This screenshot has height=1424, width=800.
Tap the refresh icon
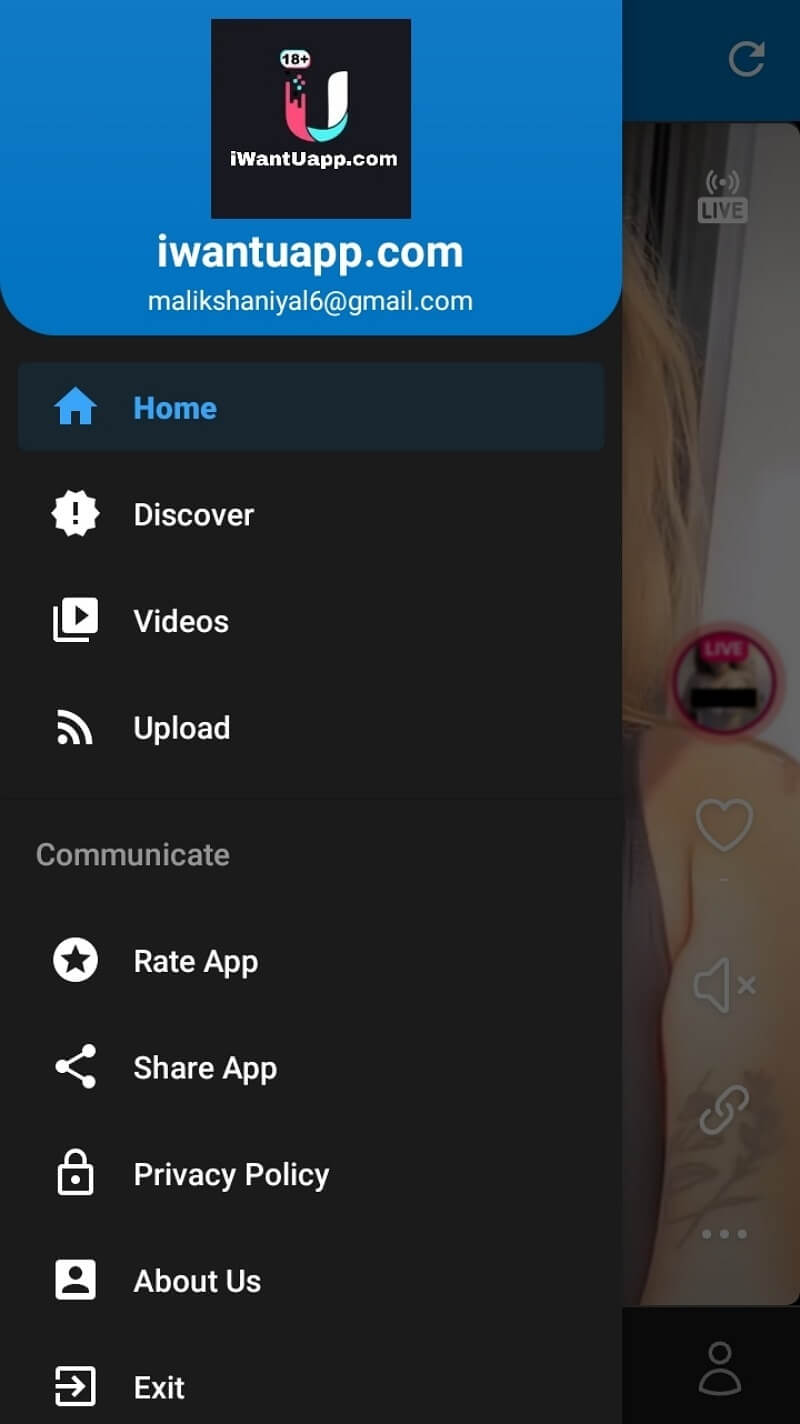tap(746, 59)
